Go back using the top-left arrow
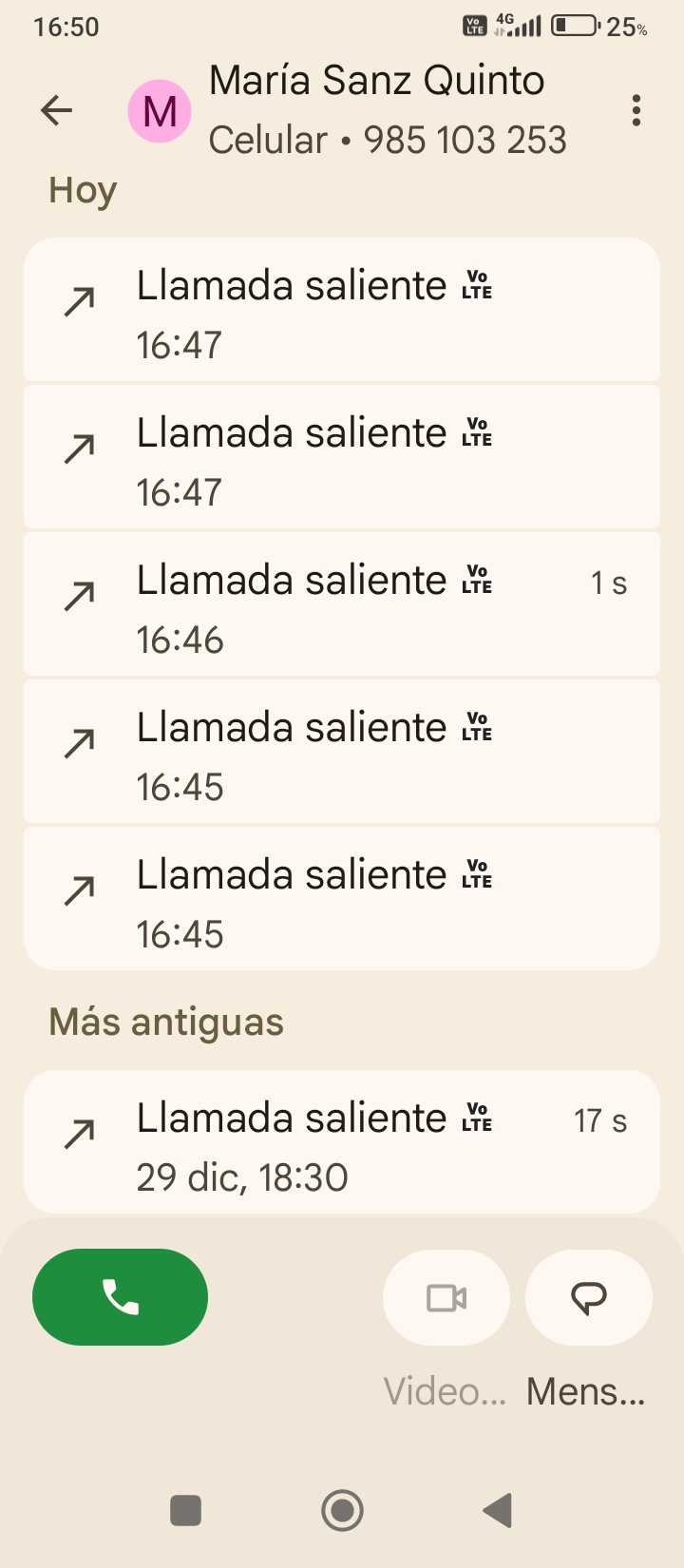Screen dimensions: 684x1568 click(x=57, y=111)
